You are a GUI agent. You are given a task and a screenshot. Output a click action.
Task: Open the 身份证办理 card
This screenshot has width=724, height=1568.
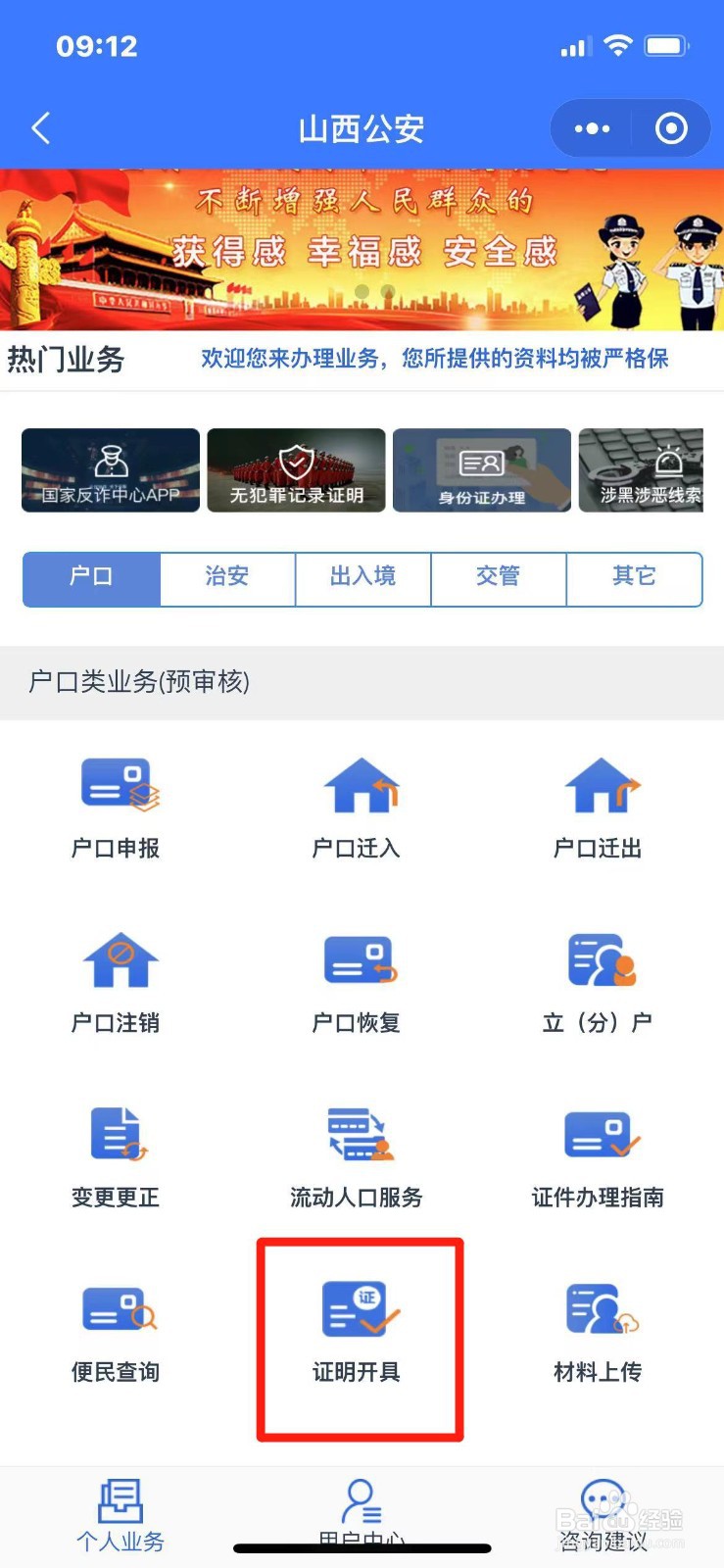pyautogui.click(x=481, y=470)
